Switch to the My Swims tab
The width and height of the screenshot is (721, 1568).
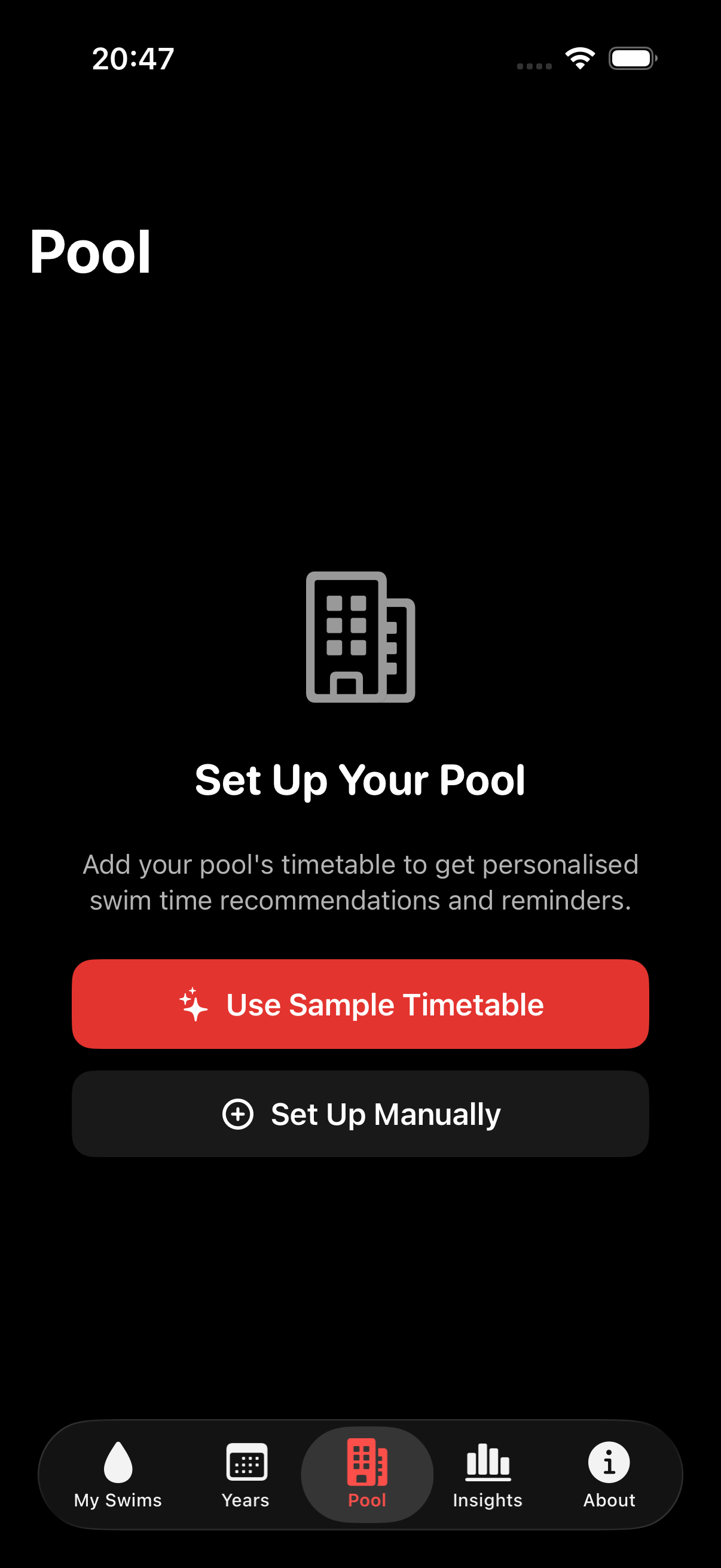(118, 1474)
